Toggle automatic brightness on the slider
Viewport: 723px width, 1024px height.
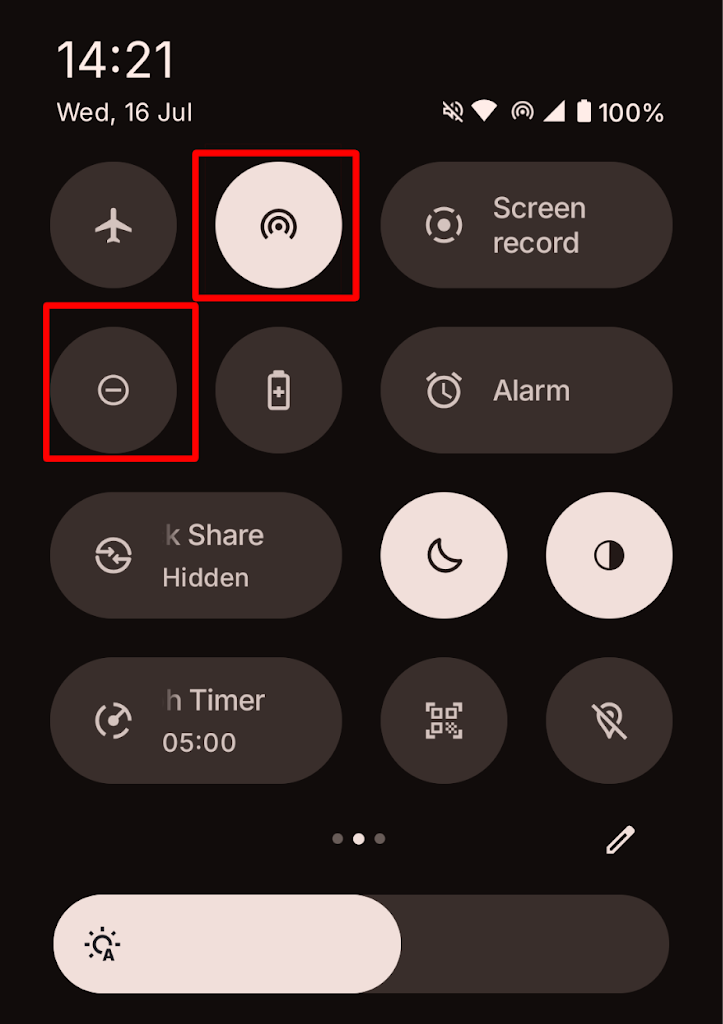[x=103, y=944]
